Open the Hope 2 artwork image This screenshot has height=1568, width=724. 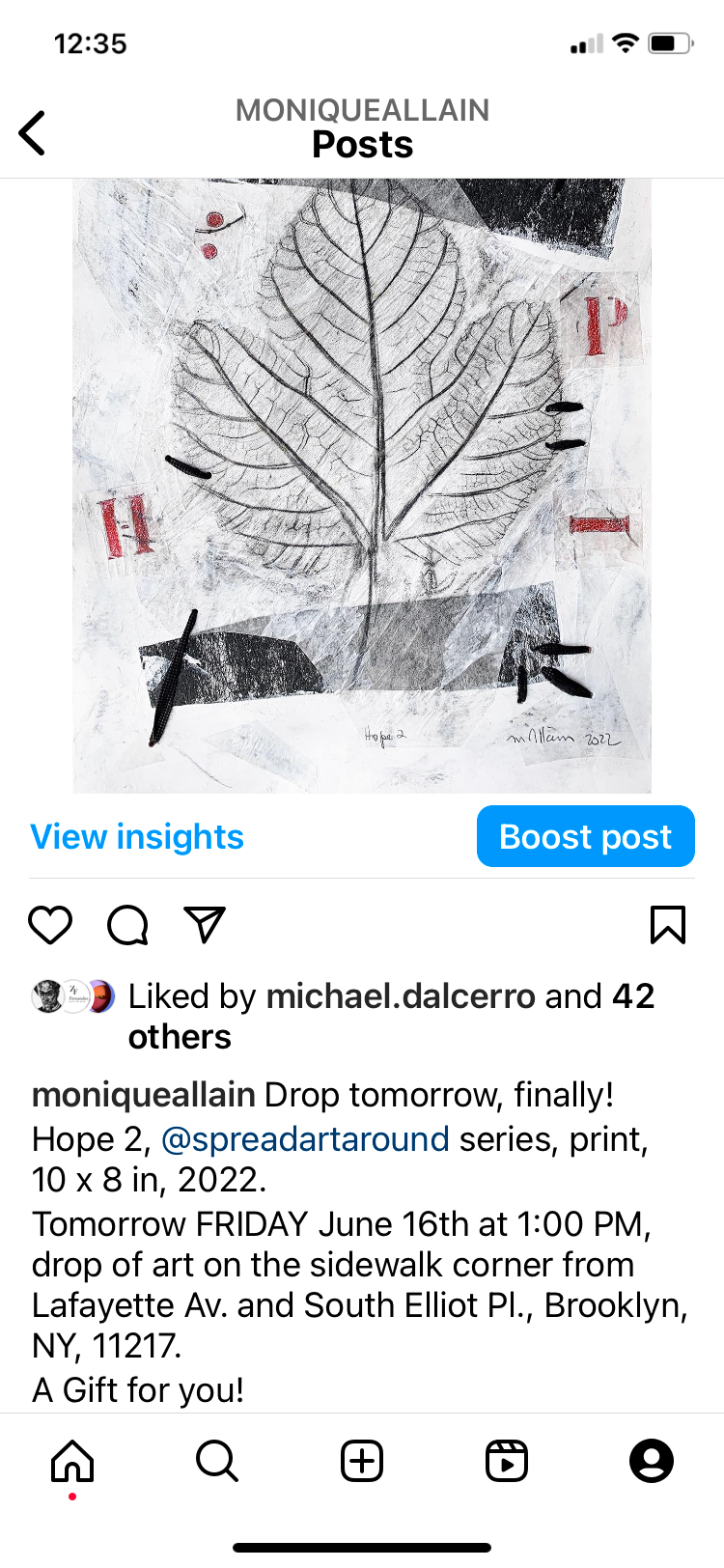pos(362,486)
